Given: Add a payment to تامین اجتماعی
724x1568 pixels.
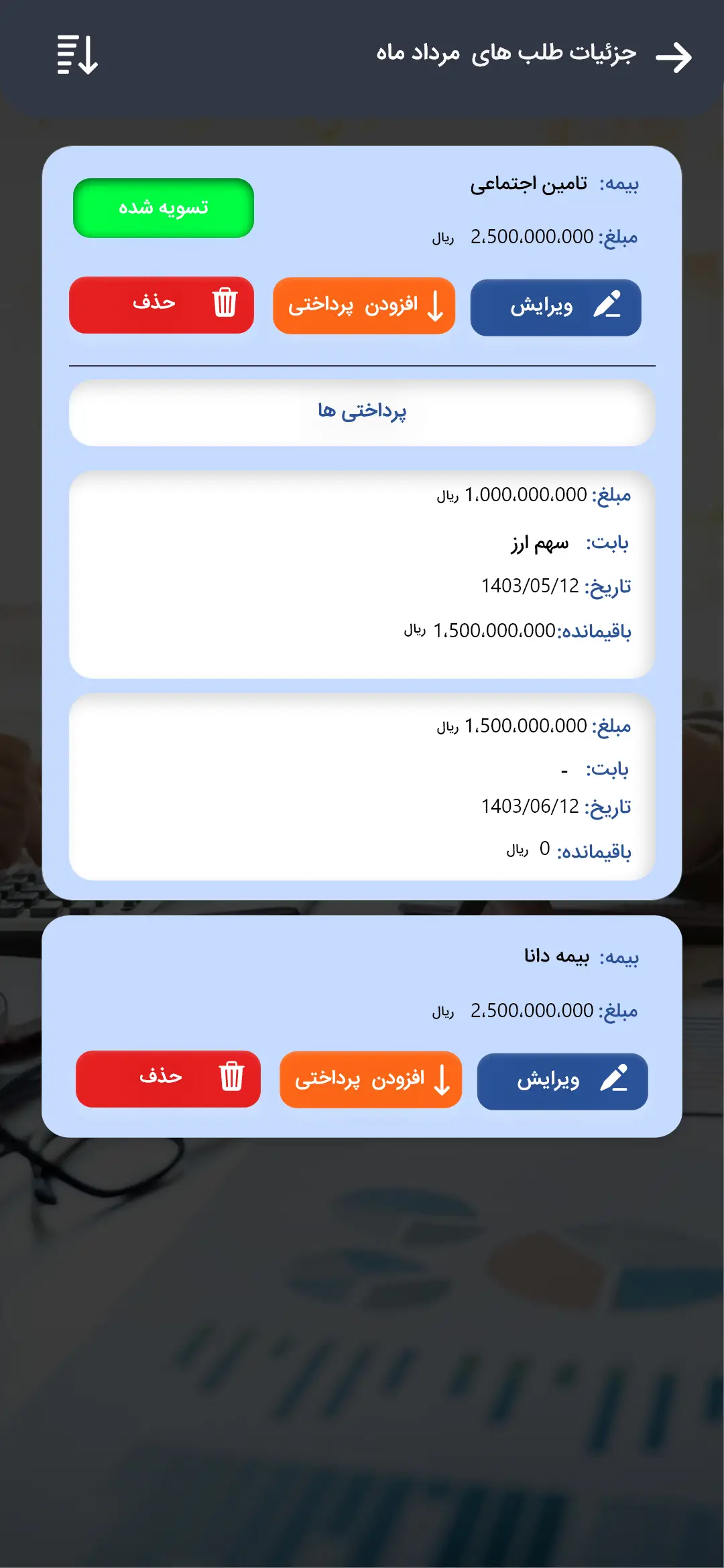Looking at the screenshot, I should (364, 306).
